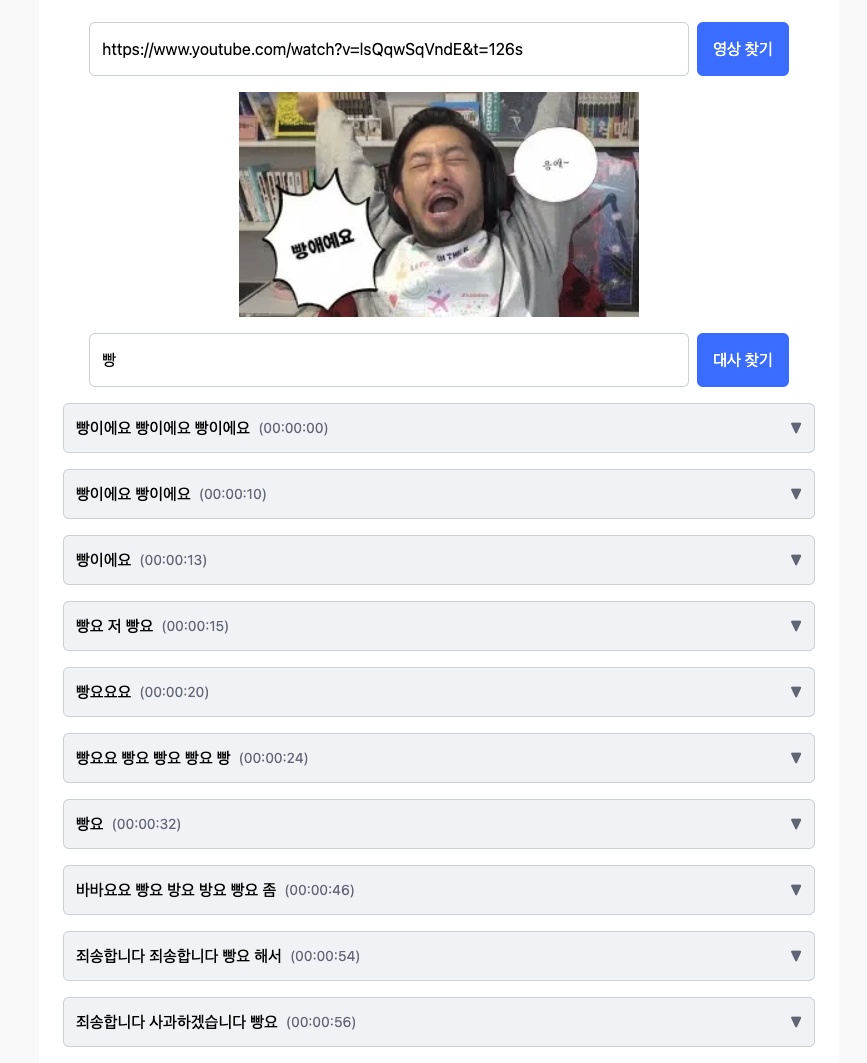Focus the 대사 search field containing 빵
The height and width of the screenshot is (1063, 867).
(x=388, y=360)
